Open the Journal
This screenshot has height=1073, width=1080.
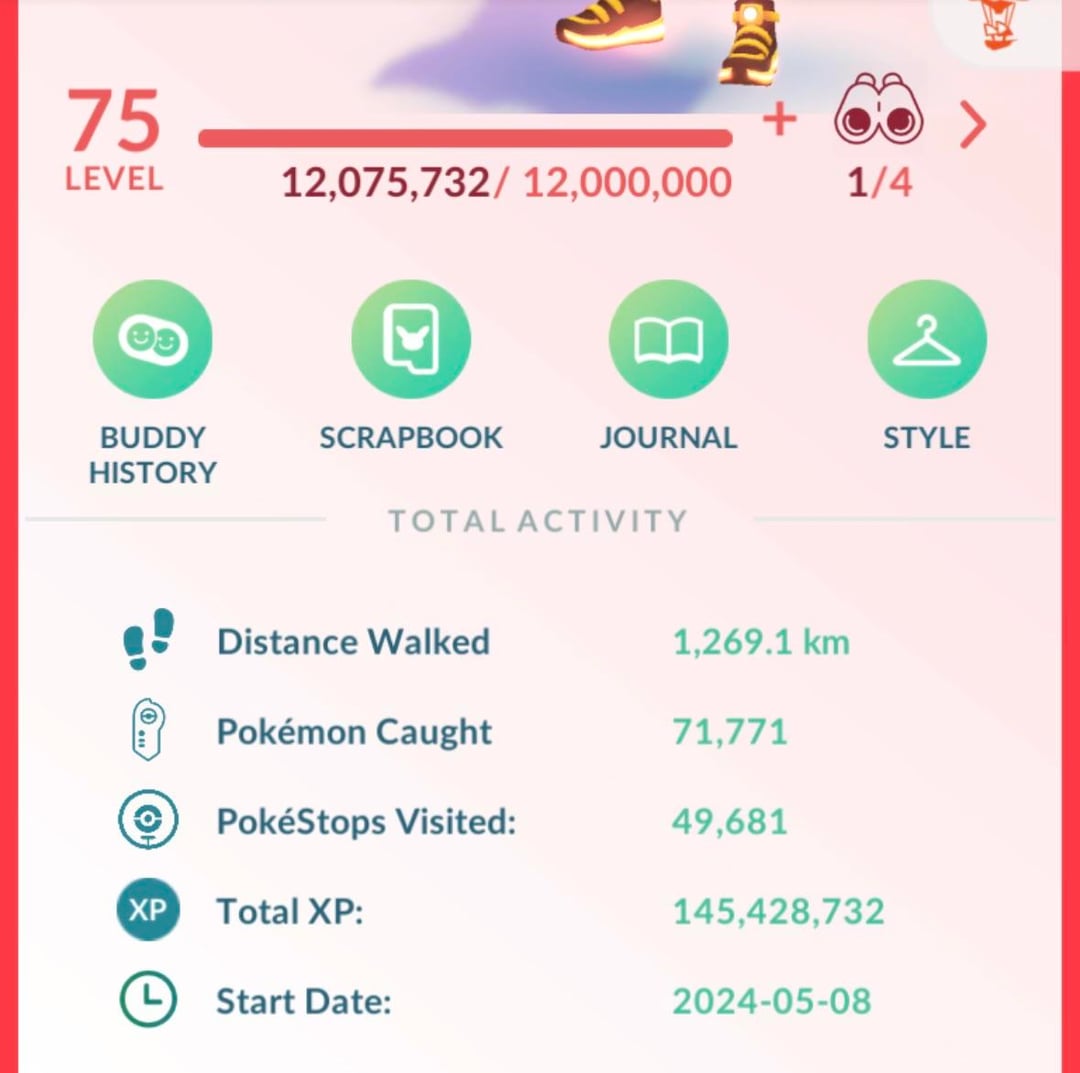pos(668,340)
